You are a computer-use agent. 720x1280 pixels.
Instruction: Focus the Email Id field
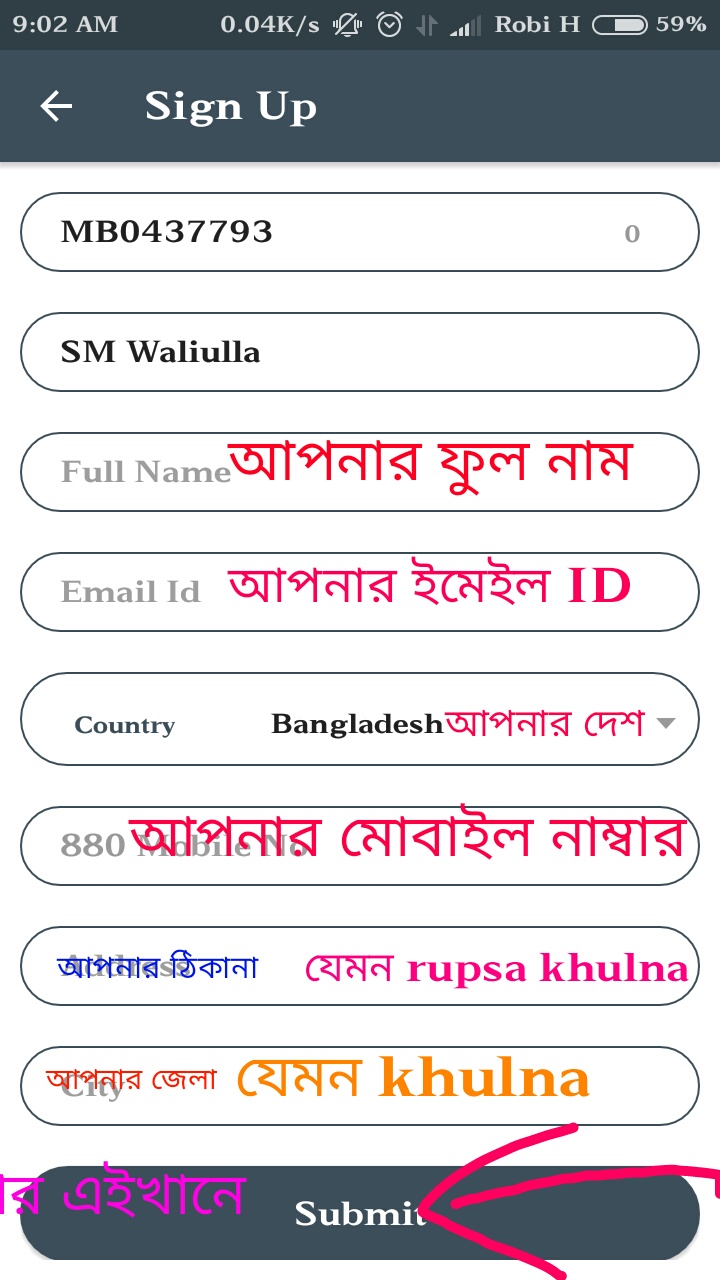360,592
